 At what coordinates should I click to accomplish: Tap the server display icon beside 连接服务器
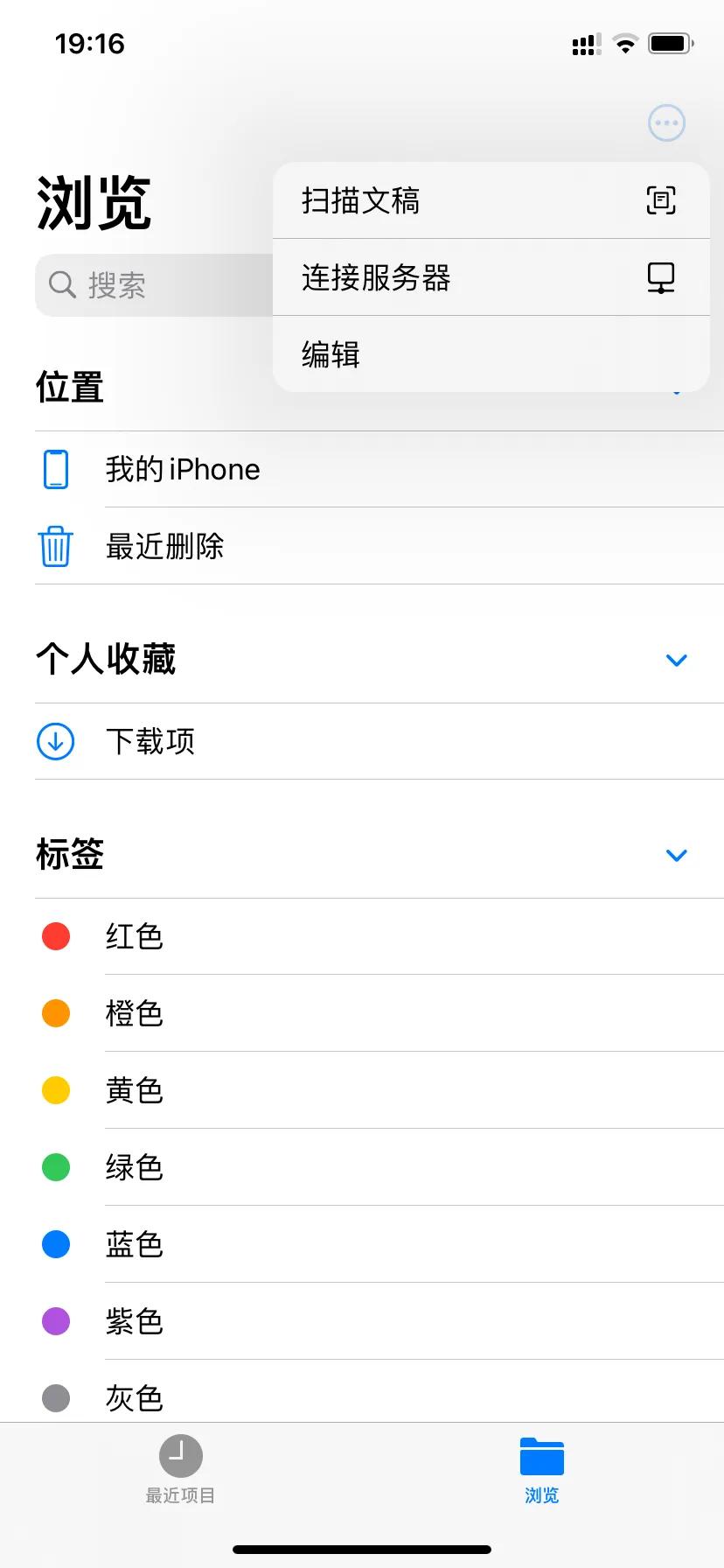(662, 277)
